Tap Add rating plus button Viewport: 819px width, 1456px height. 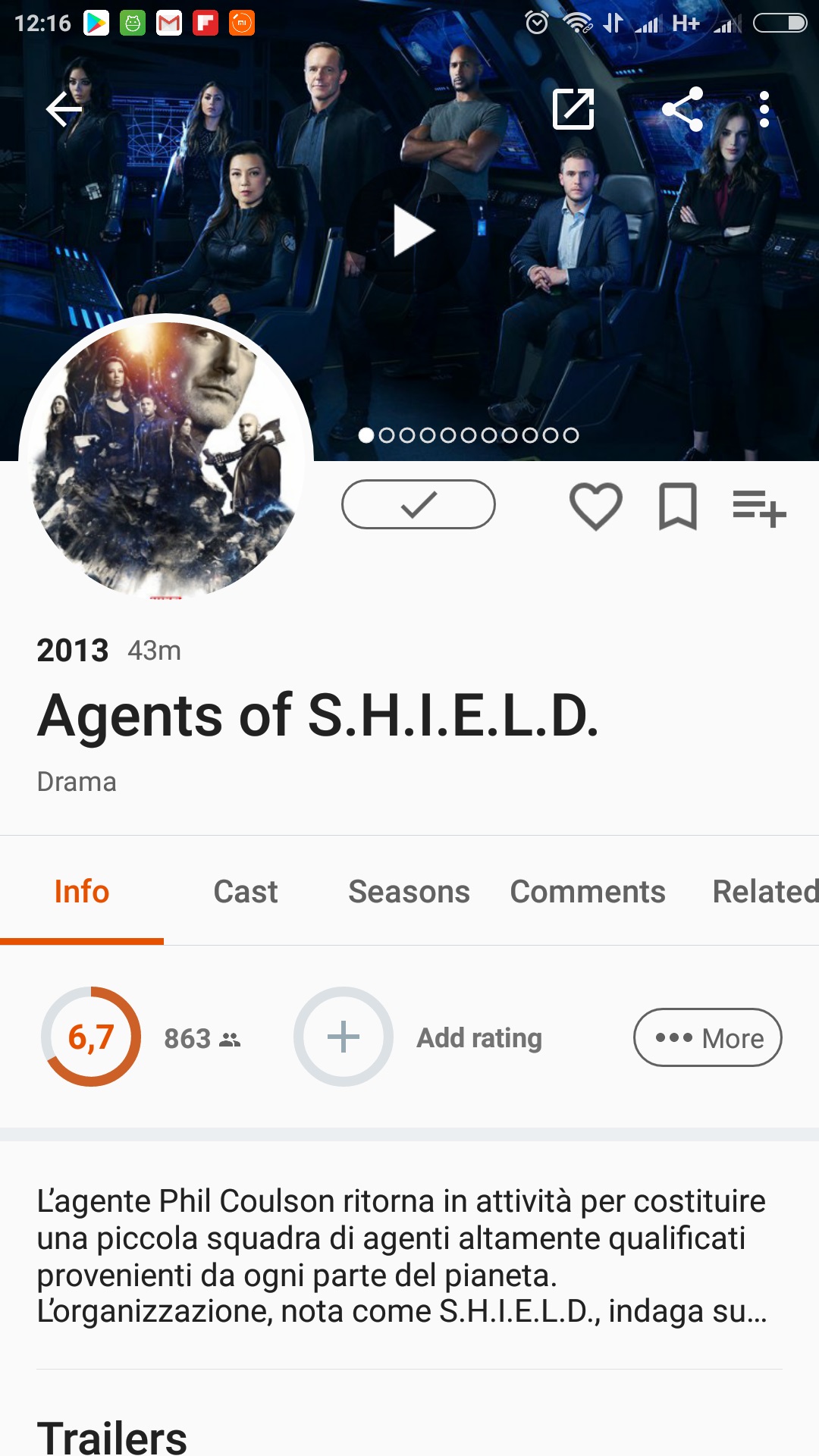coord(344,1037)
